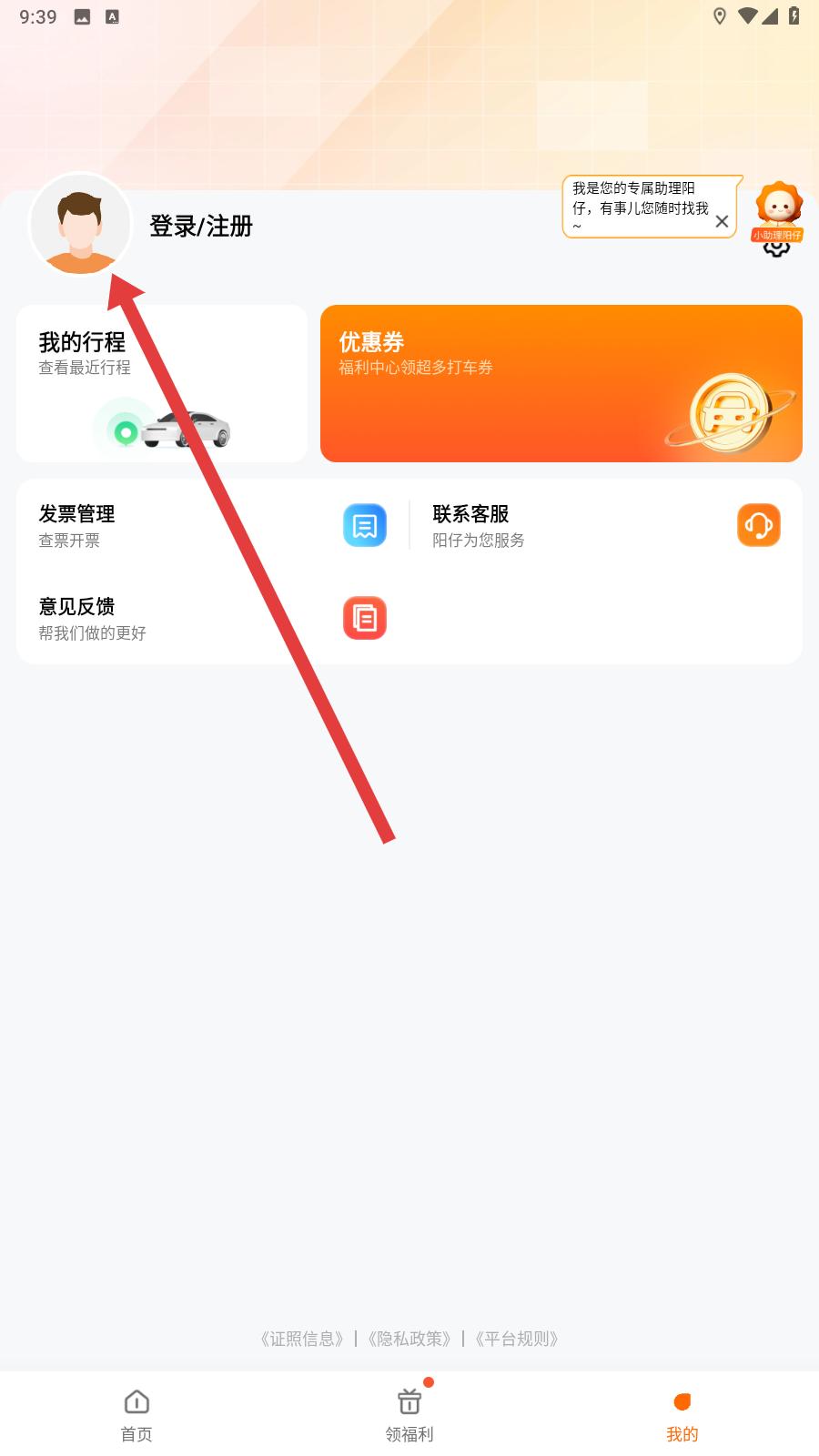Open 登录/注册 to sign in
Image resolution: width=819 pixels, height=1456 pixels.
pos(201,226)
